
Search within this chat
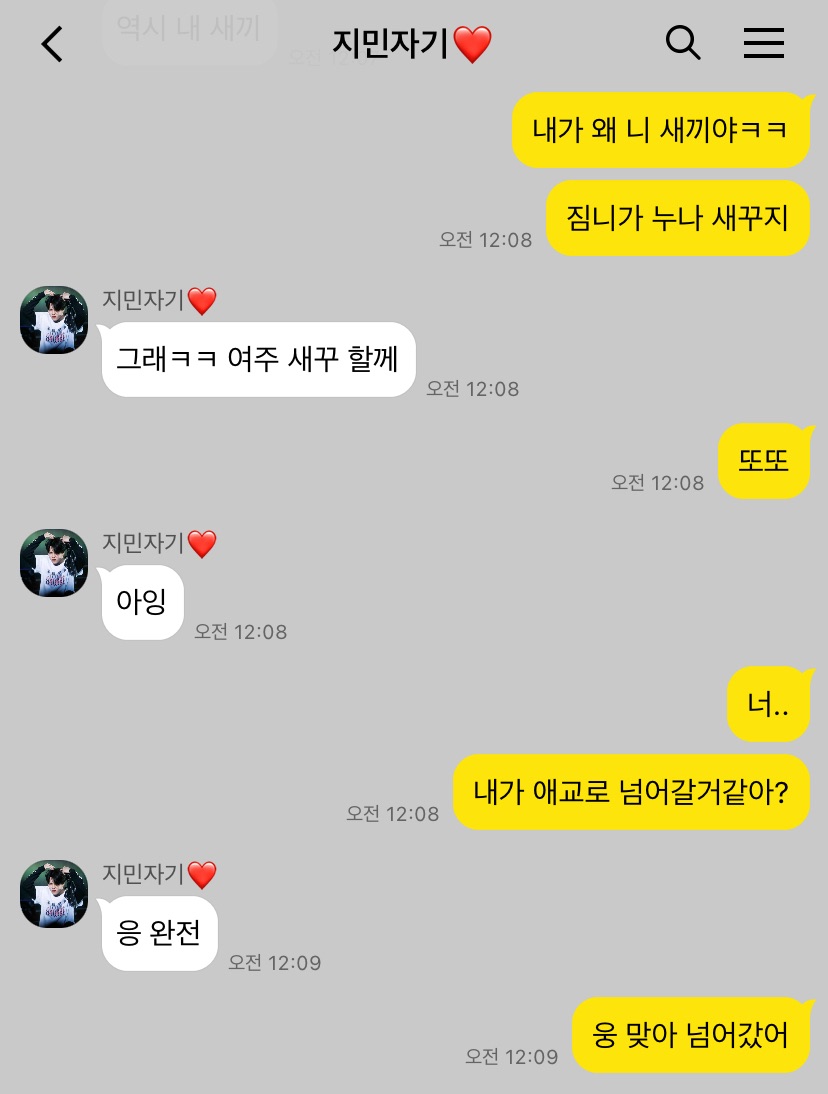point(683,43)
